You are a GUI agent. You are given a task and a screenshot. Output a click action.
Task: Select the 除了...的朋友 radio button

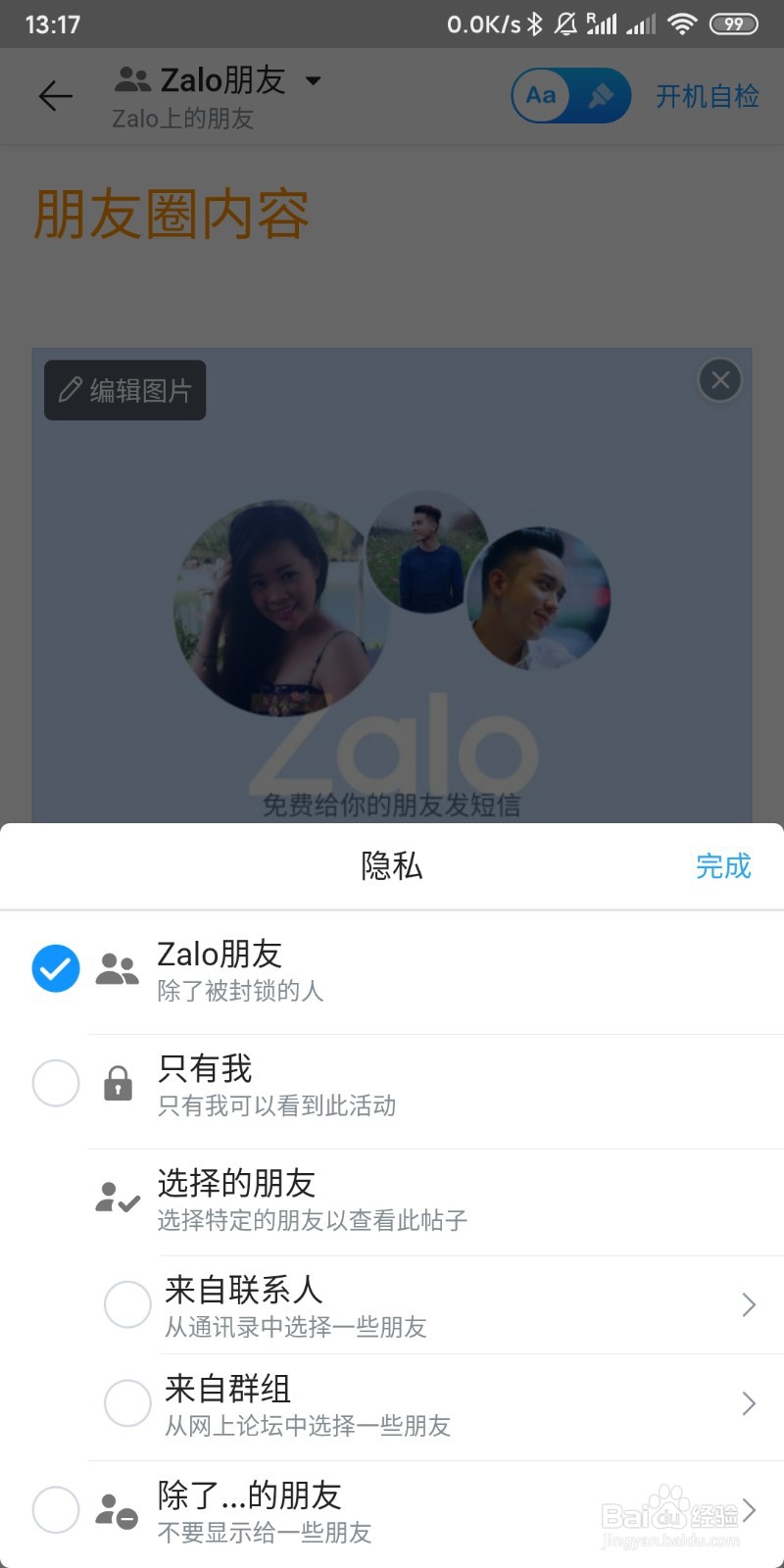(55, 1510)
